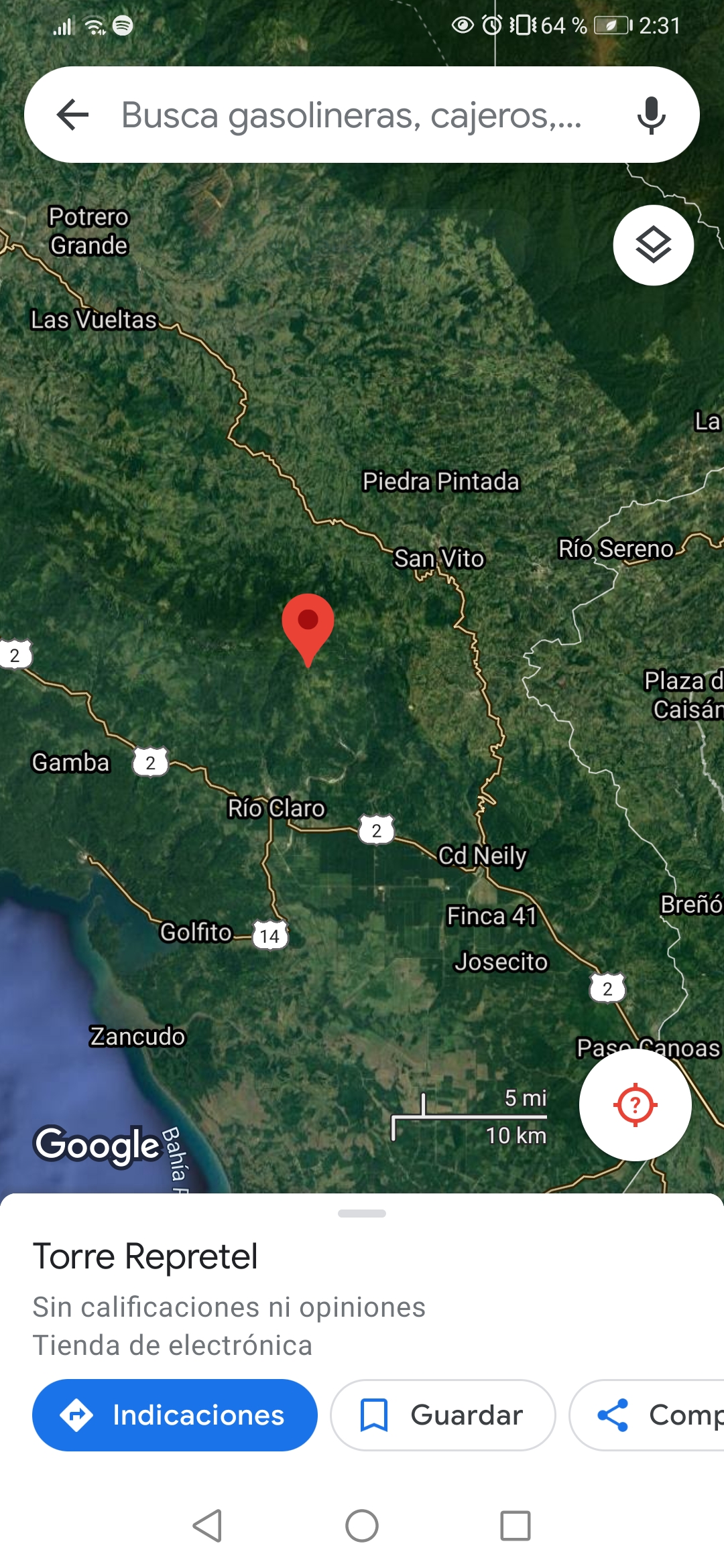
Task: Center map on my location
Action: [x=635, y=1104]
